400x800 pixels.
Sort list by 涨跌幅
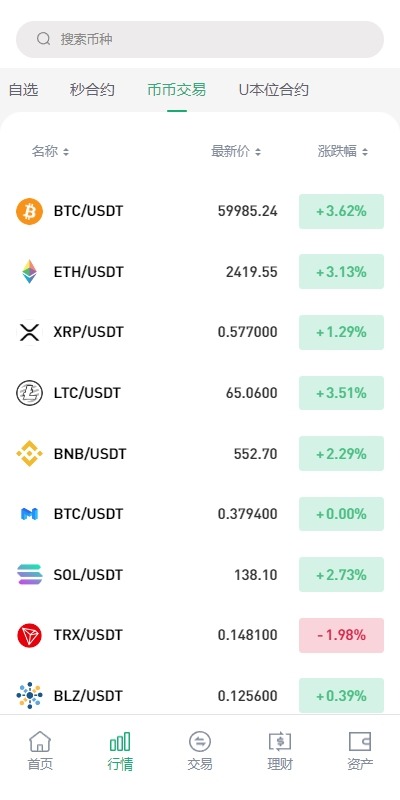pos(342,152)
